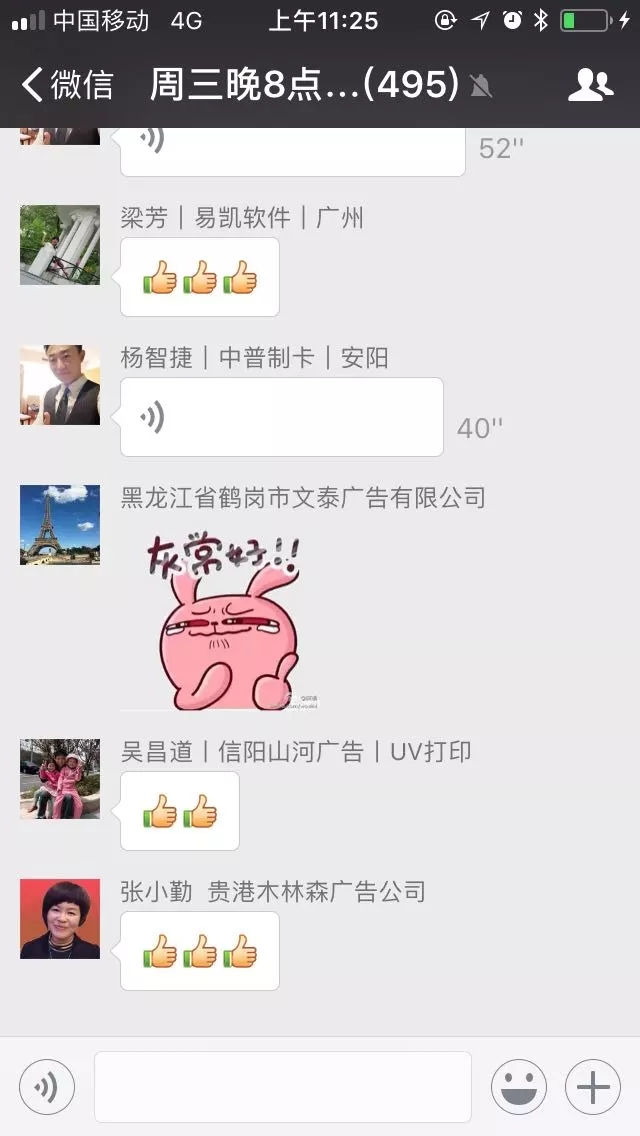Open the emoji picker
Image resolution: width=640 pixels, height=1136 pixels.
coord(518,1087)
